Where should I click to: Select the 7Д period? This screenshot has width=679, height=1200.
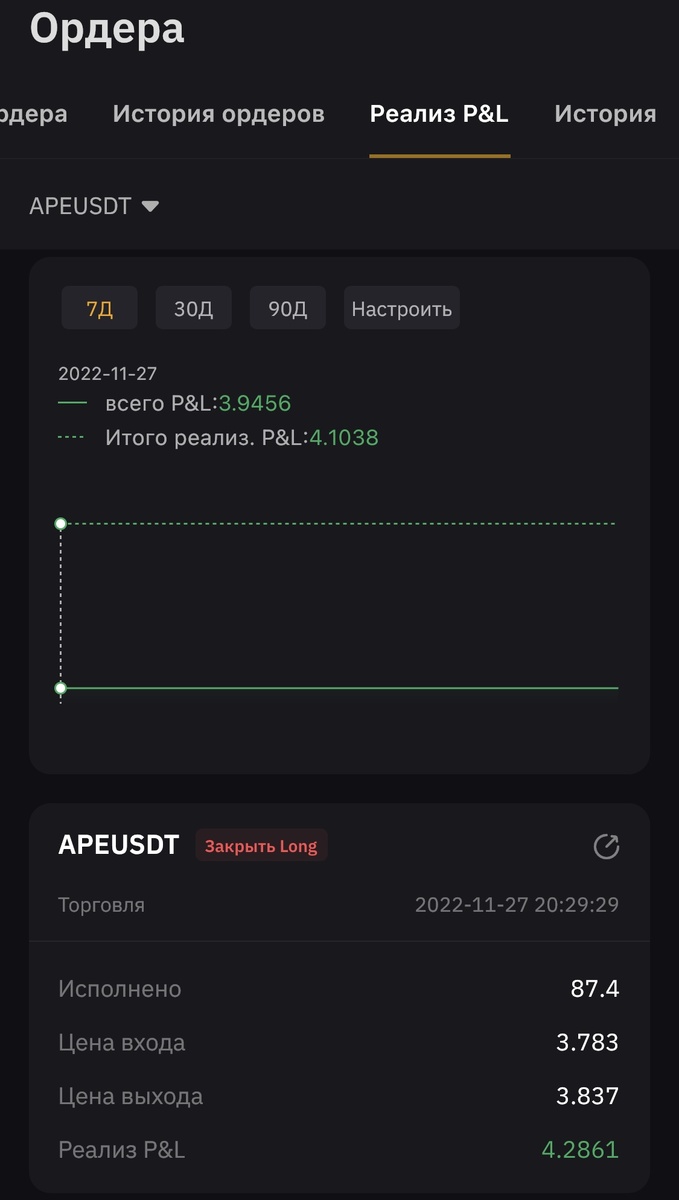[x=99, y=308]
